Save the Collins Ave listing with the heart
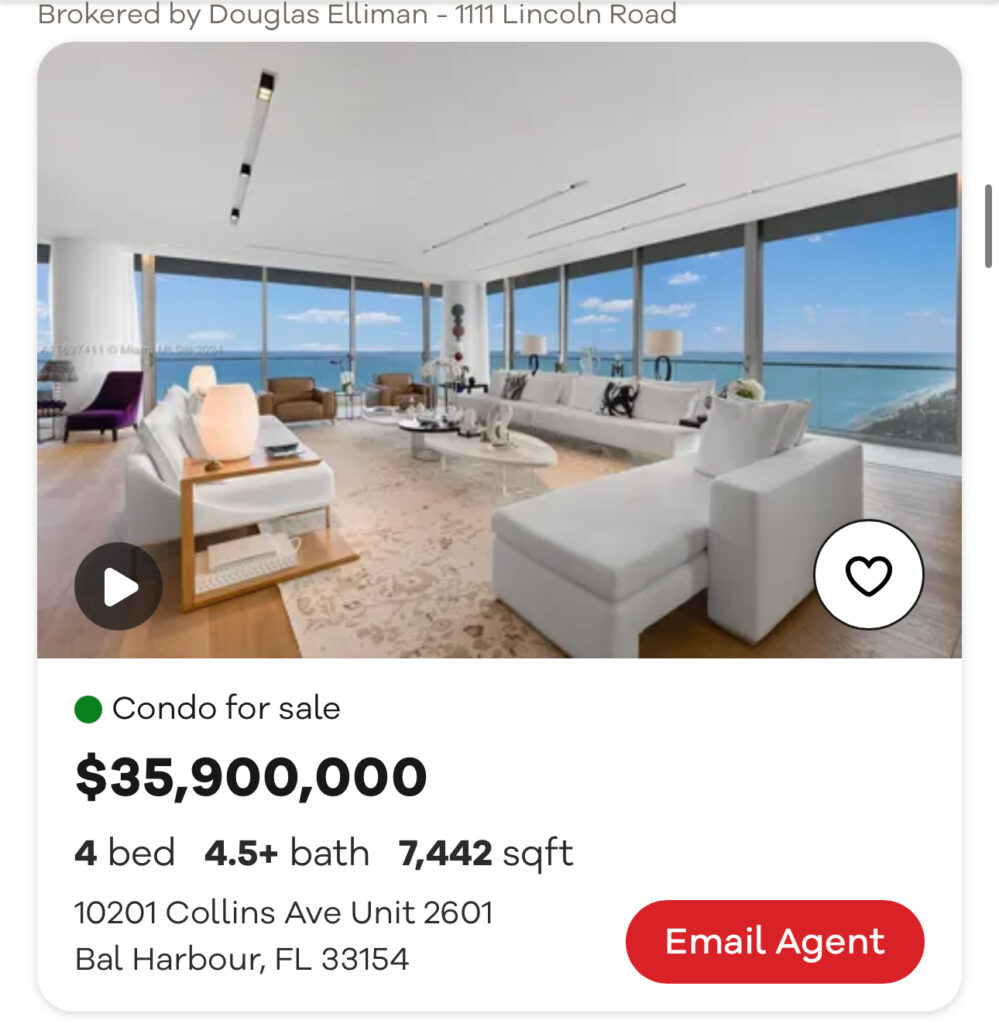 868,575
